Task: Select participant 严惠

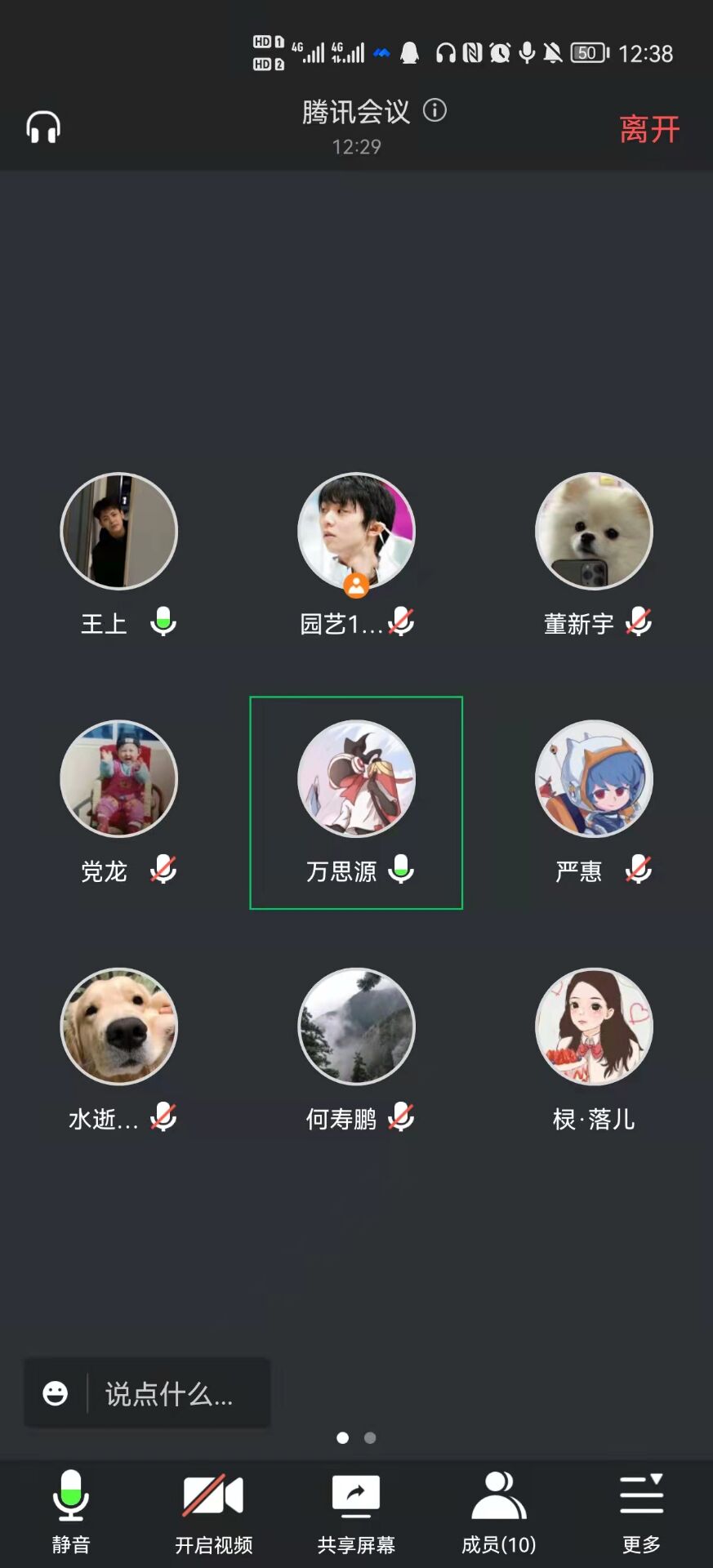Action: (x=594, y=779)
